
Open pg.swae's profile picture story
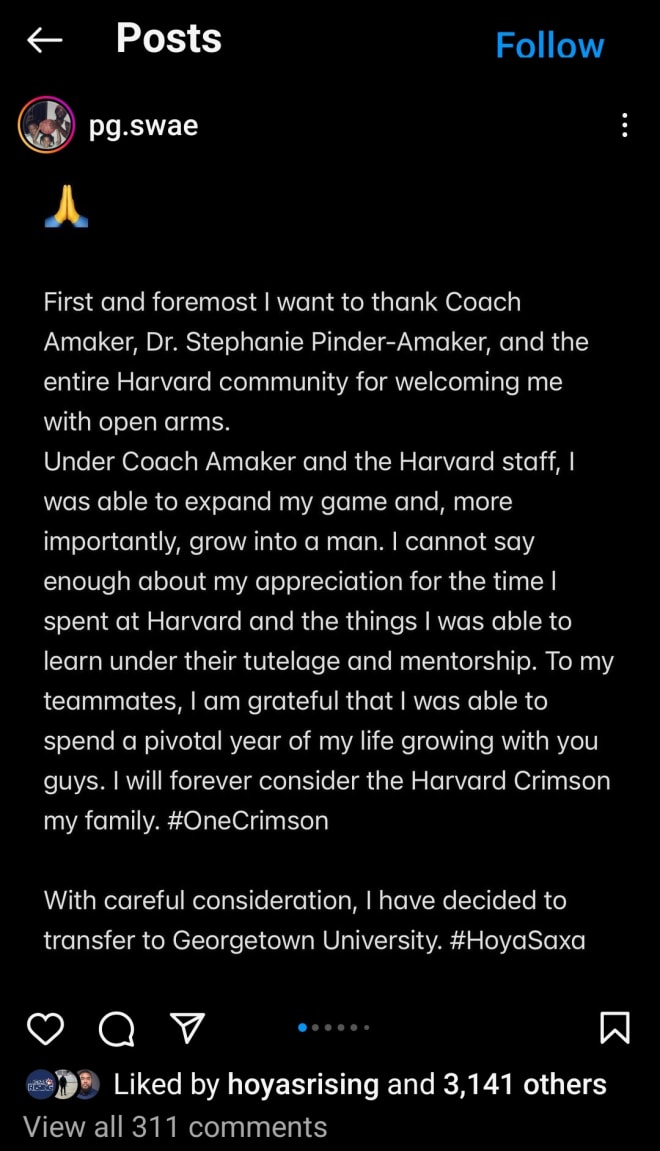click(46, 126)
